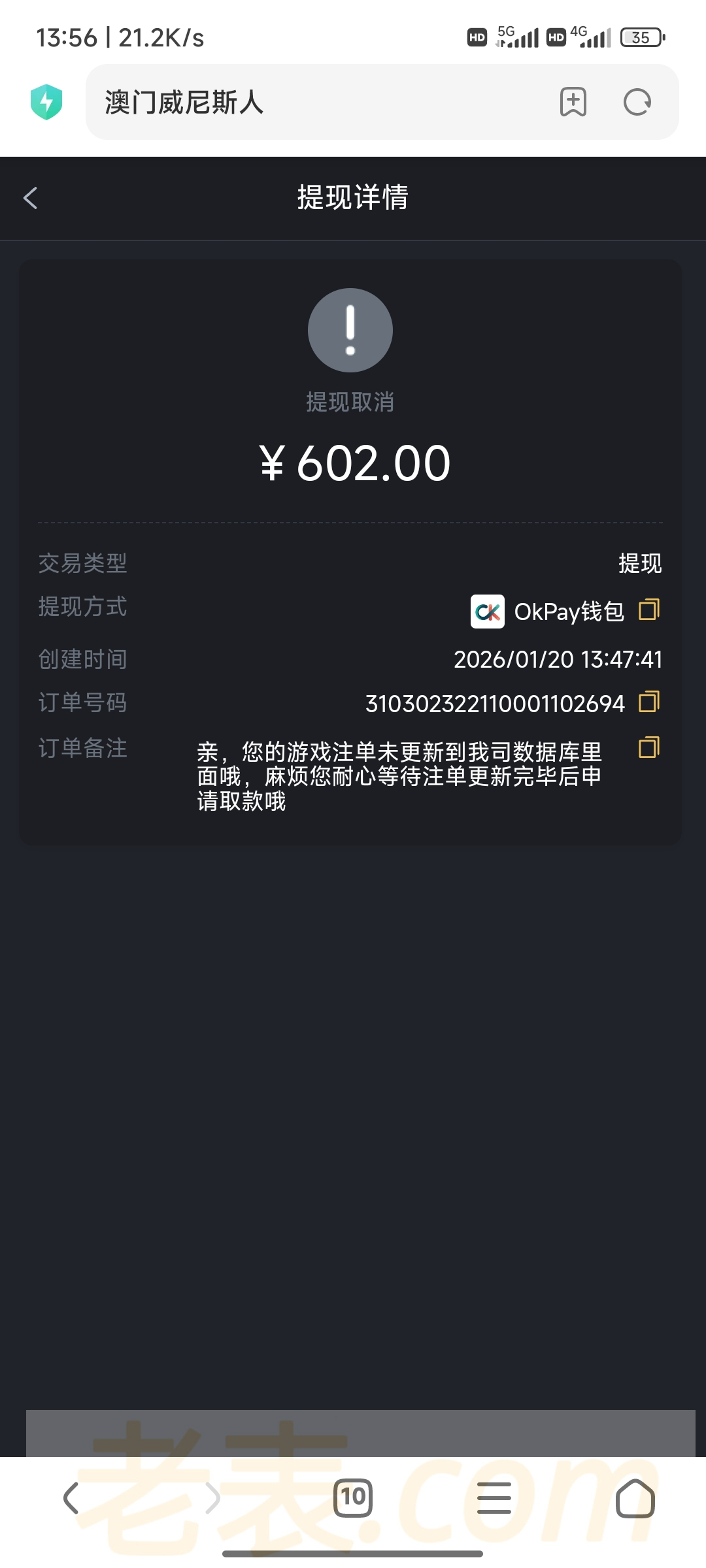Open the 10 browser tabs switcher
The height and width of the screenshot is (1568, 706).
[x=353, y=1497]
